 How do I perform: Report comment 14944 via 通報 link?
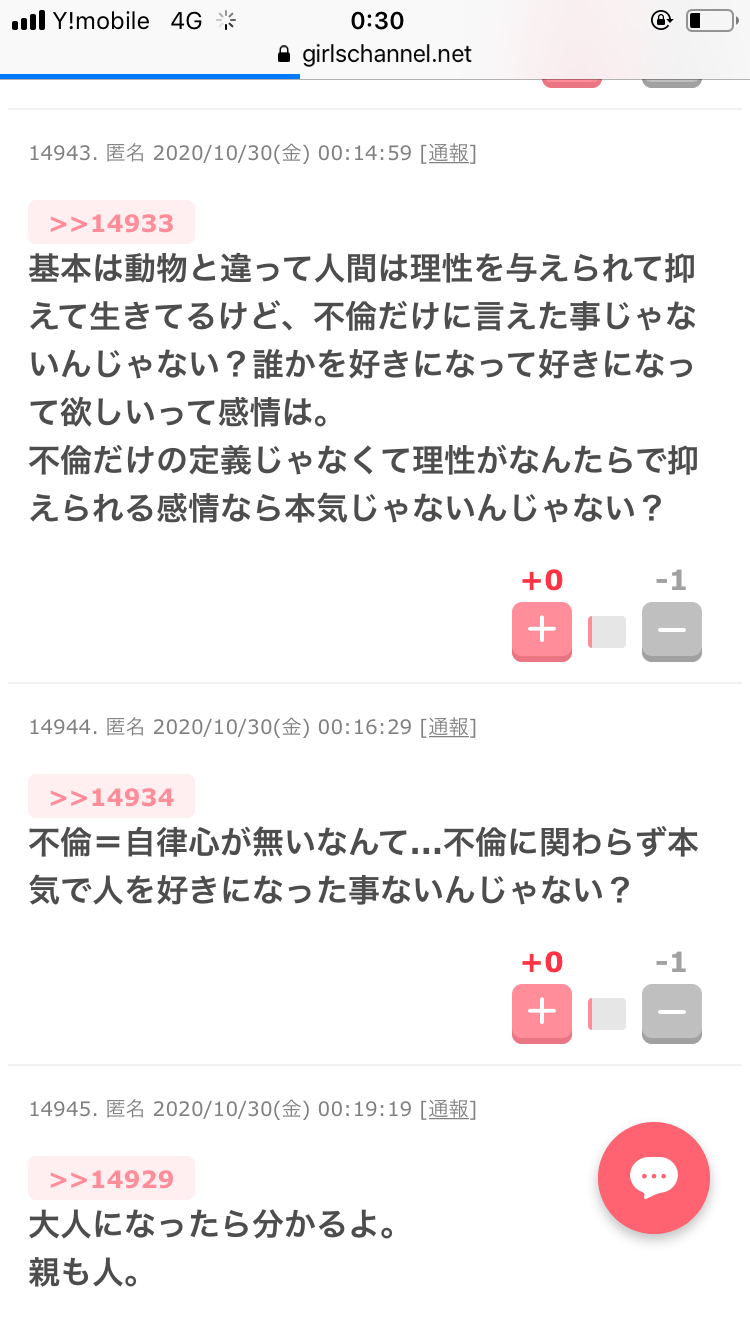point(448,727)
